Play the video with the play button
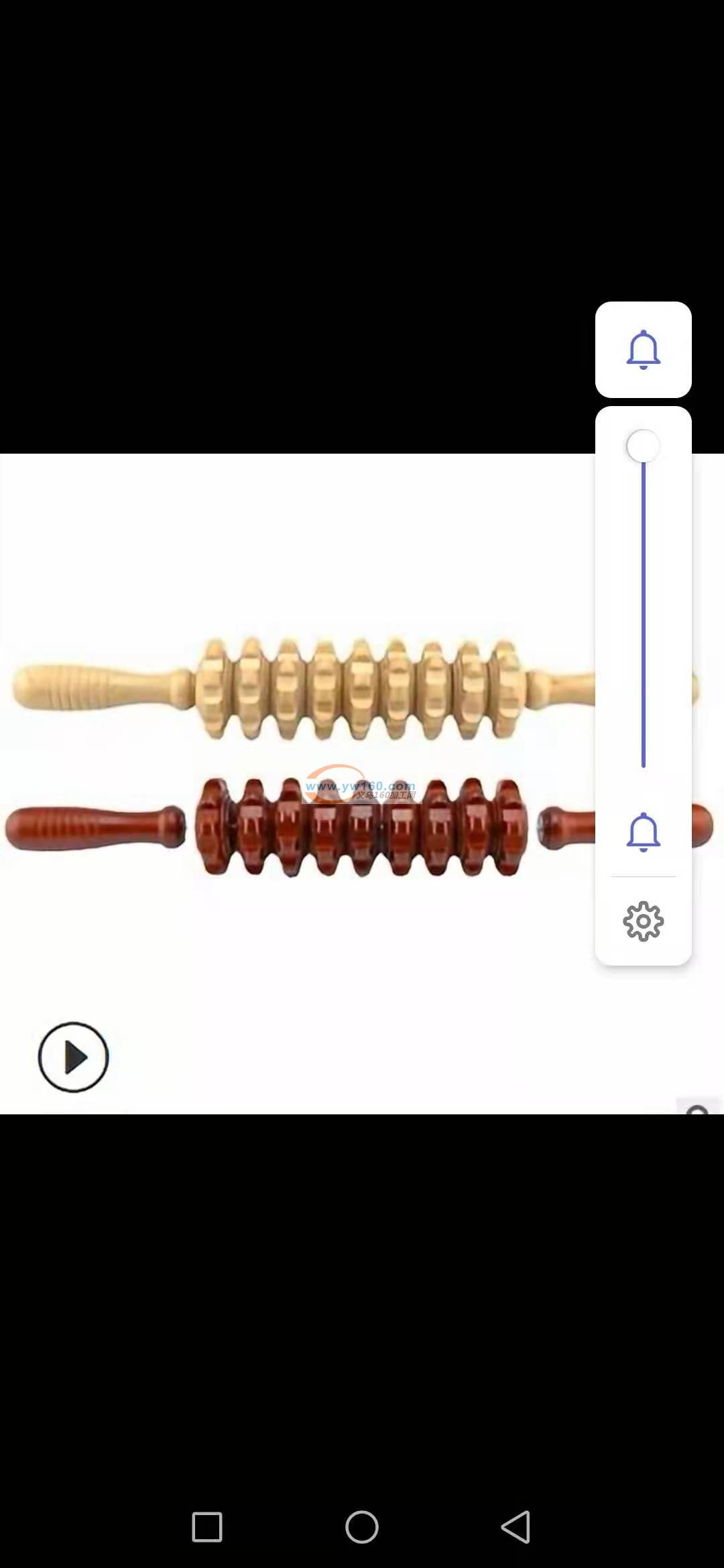Image resolution: width=724 pixels, height=1568 pixels. tap(73, 1057)
